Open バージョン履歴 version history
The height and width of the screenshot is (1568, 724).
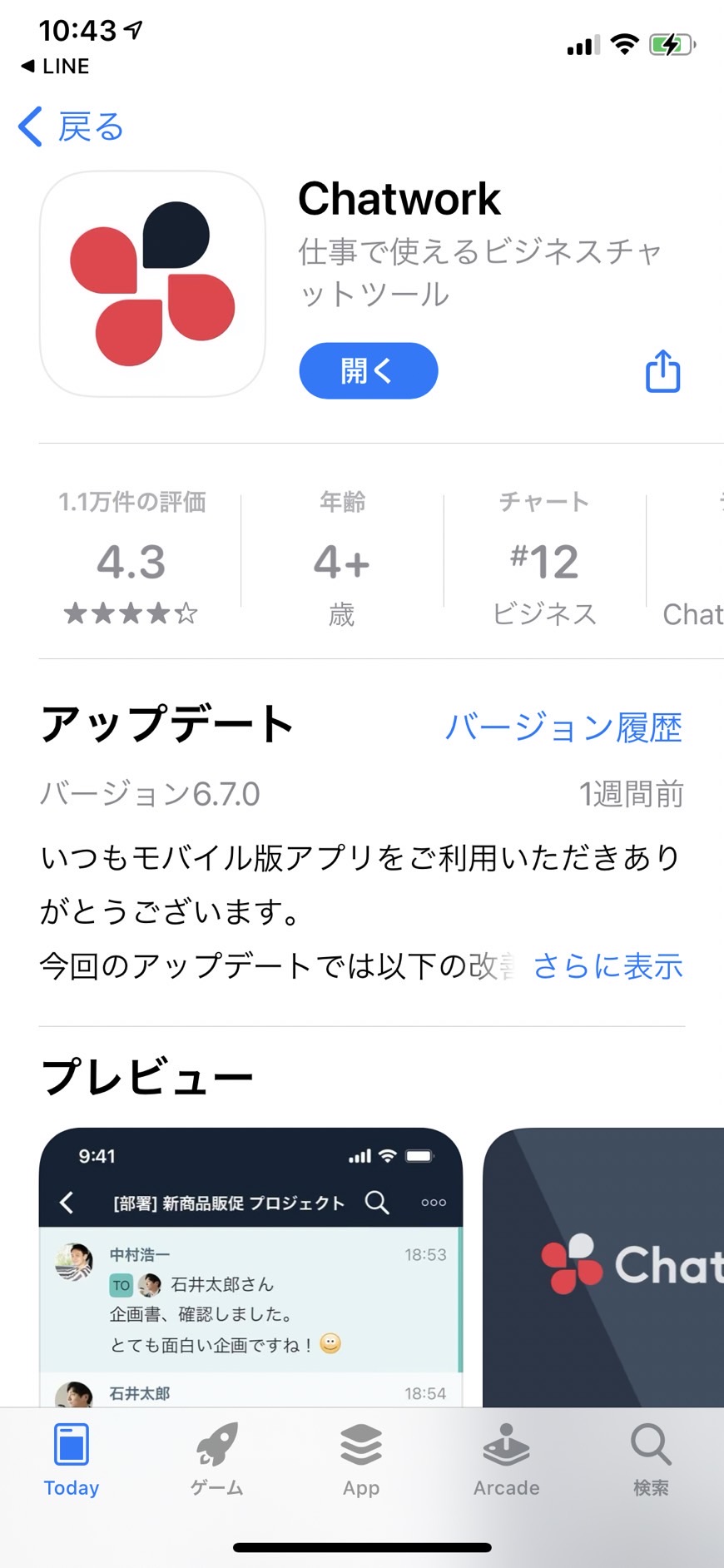click(x=563, y=727)
